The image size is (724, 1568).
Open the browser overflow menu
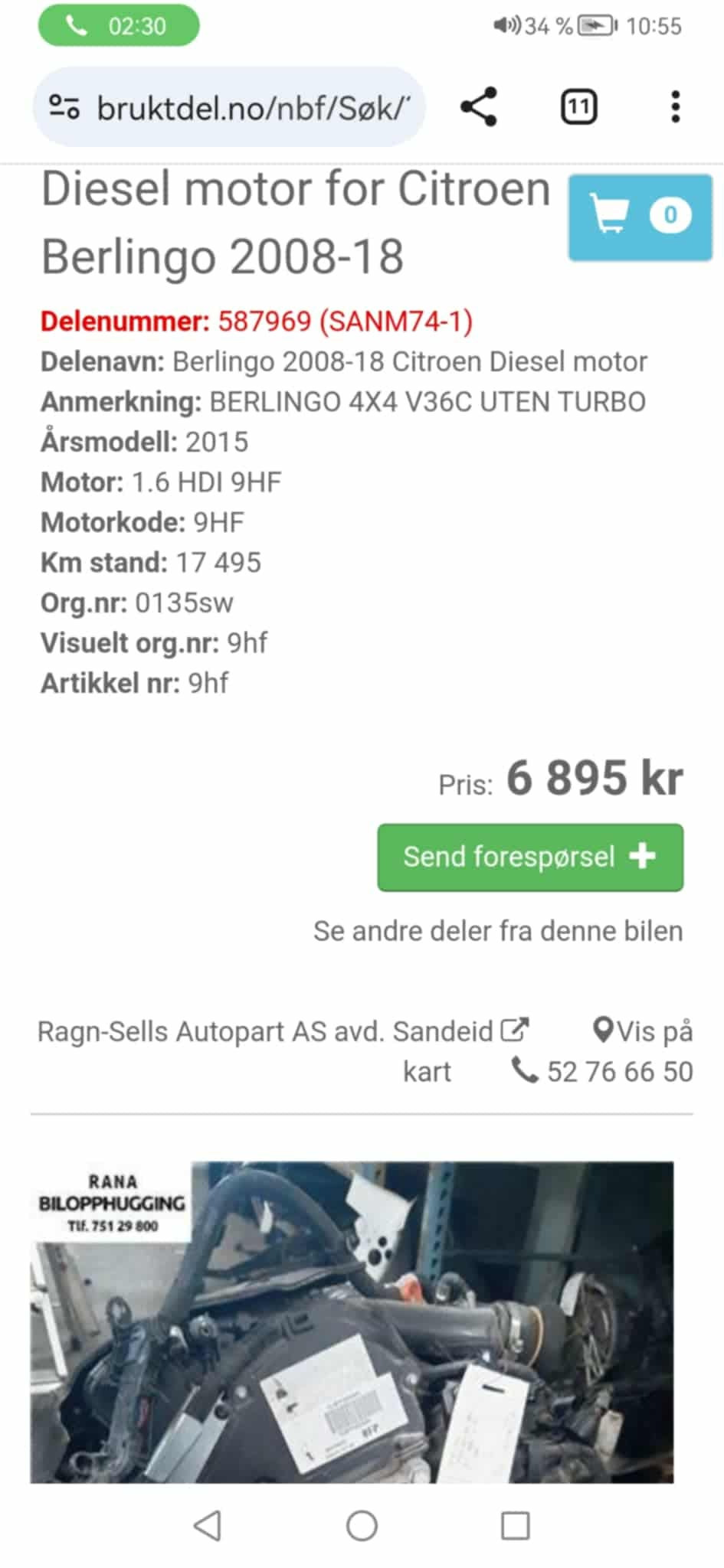point(675,106)
